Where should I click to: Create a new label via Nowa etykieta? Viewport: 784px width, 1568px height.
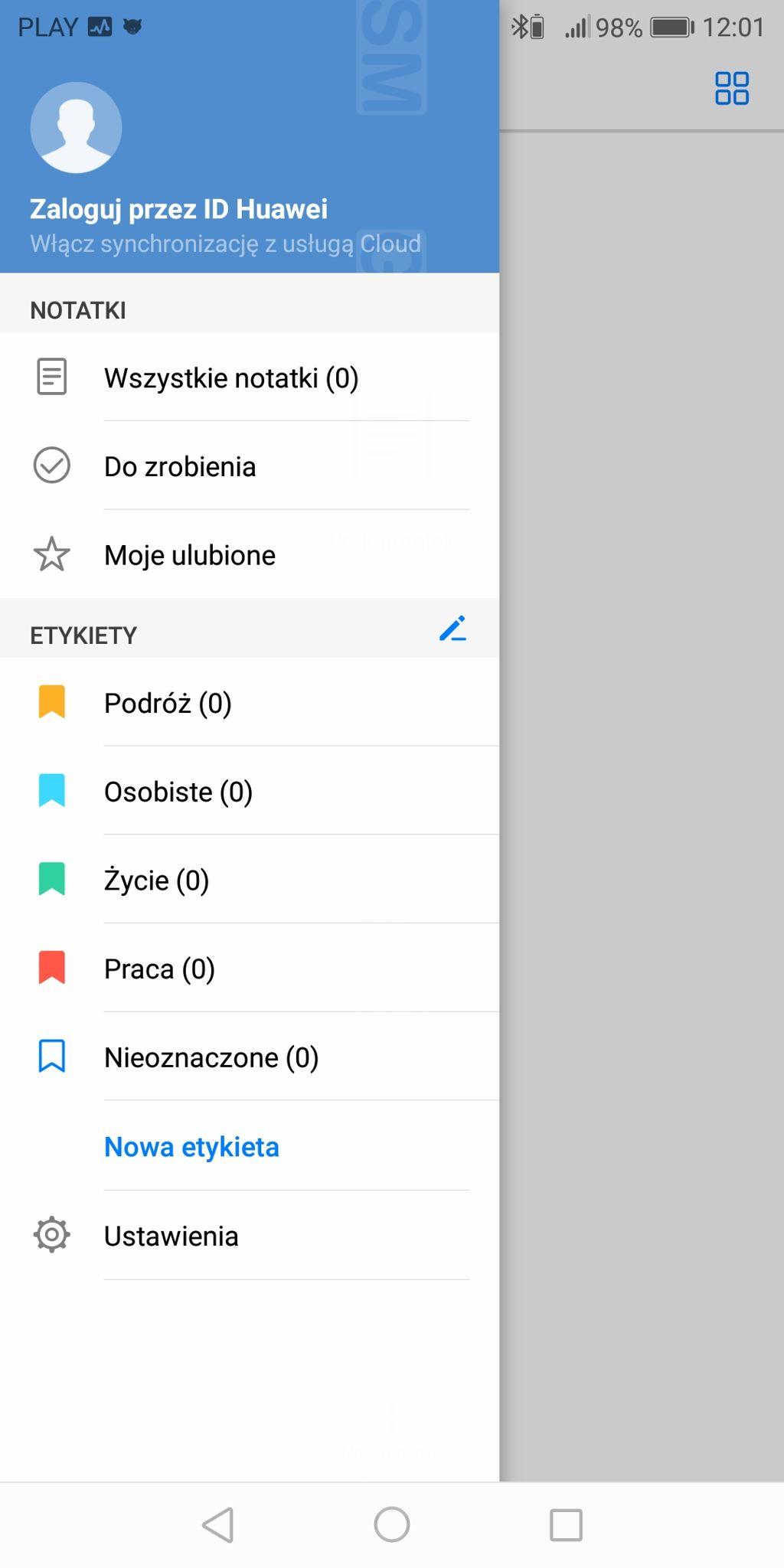coord(191,1147)
